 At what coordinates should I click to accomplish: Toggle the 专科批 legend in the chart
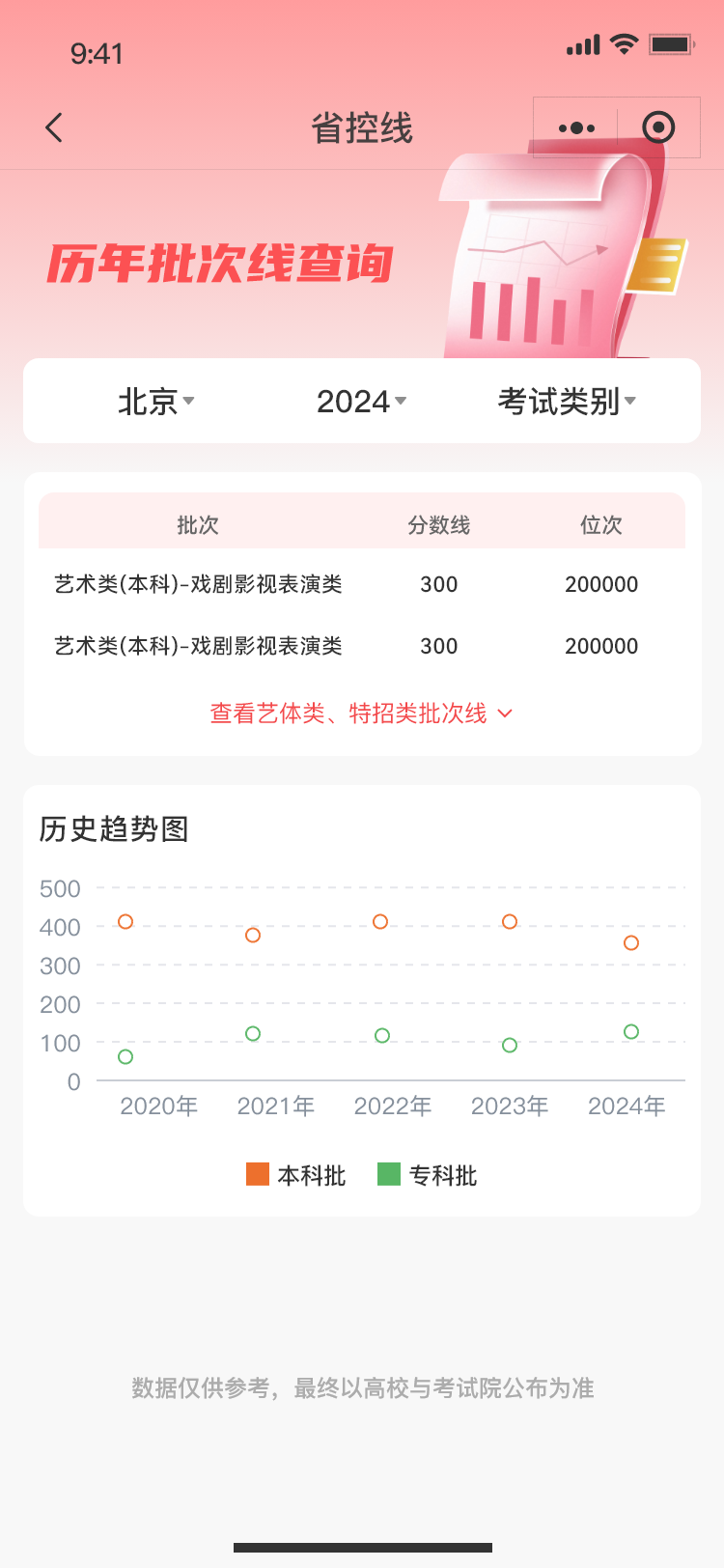pyautogui.click(x=428, y=1175)
